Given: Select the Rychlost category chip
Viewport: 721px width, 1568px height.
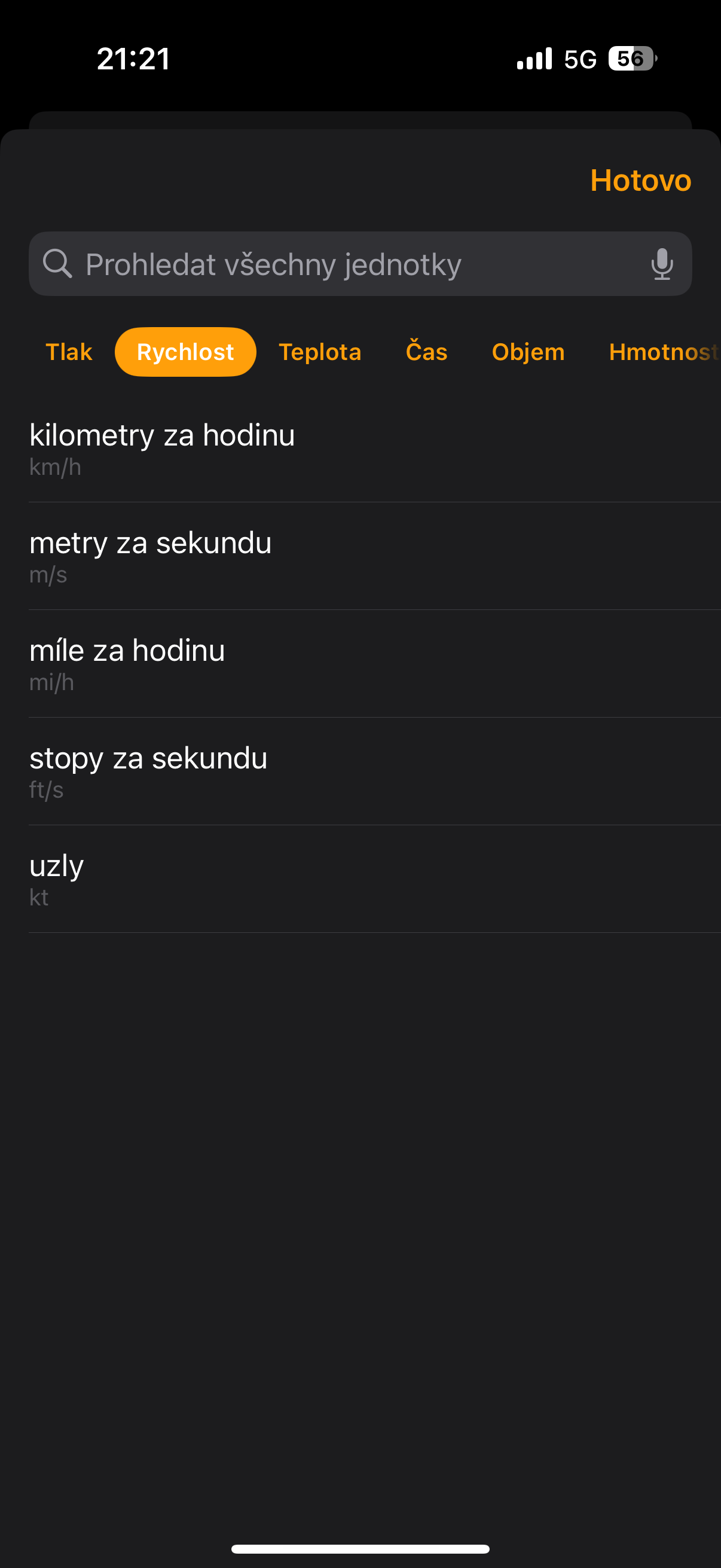Looking at the screenshot, I should click(x=185, y=352).
